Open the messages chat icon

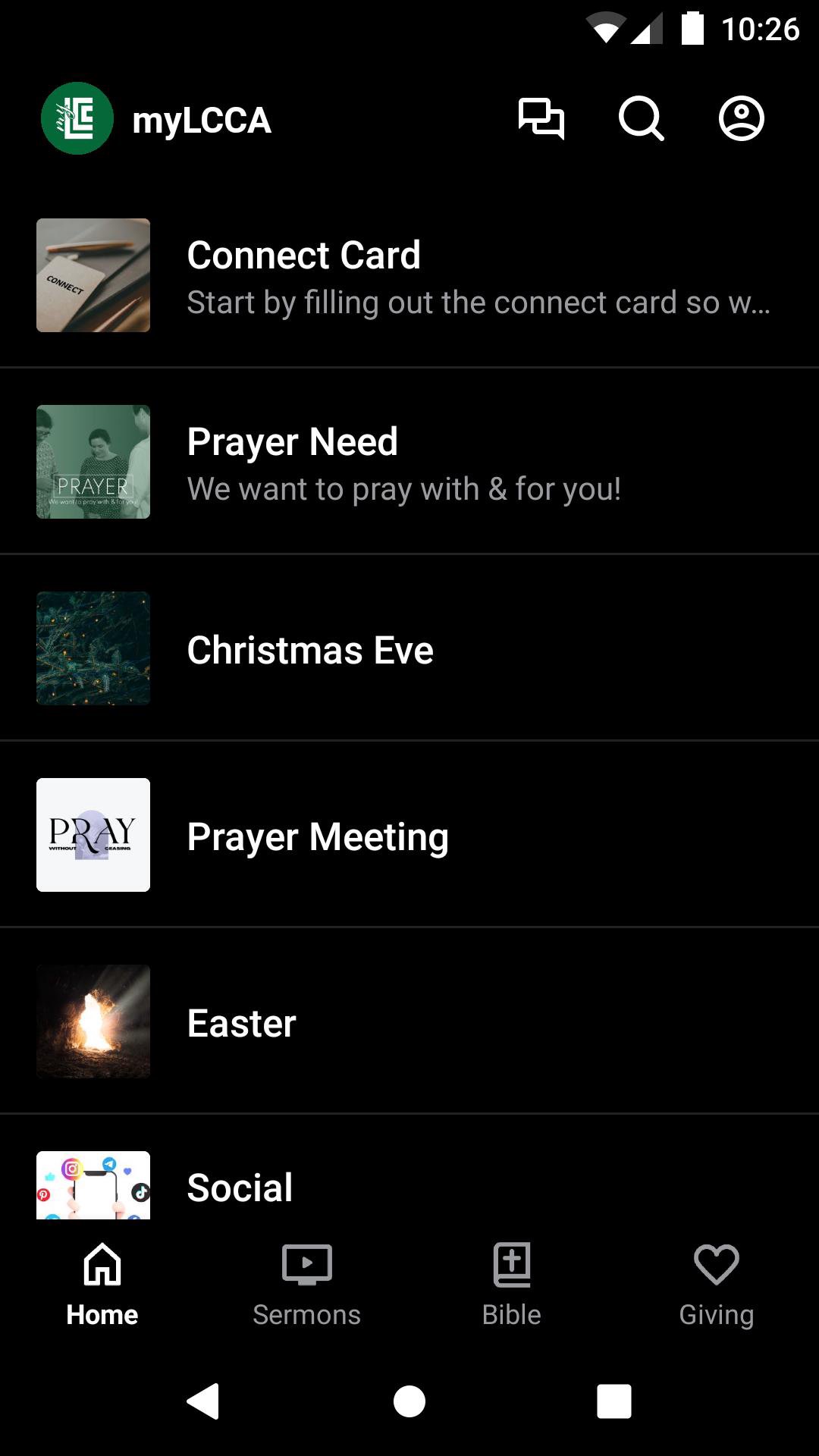pos(541,119)
